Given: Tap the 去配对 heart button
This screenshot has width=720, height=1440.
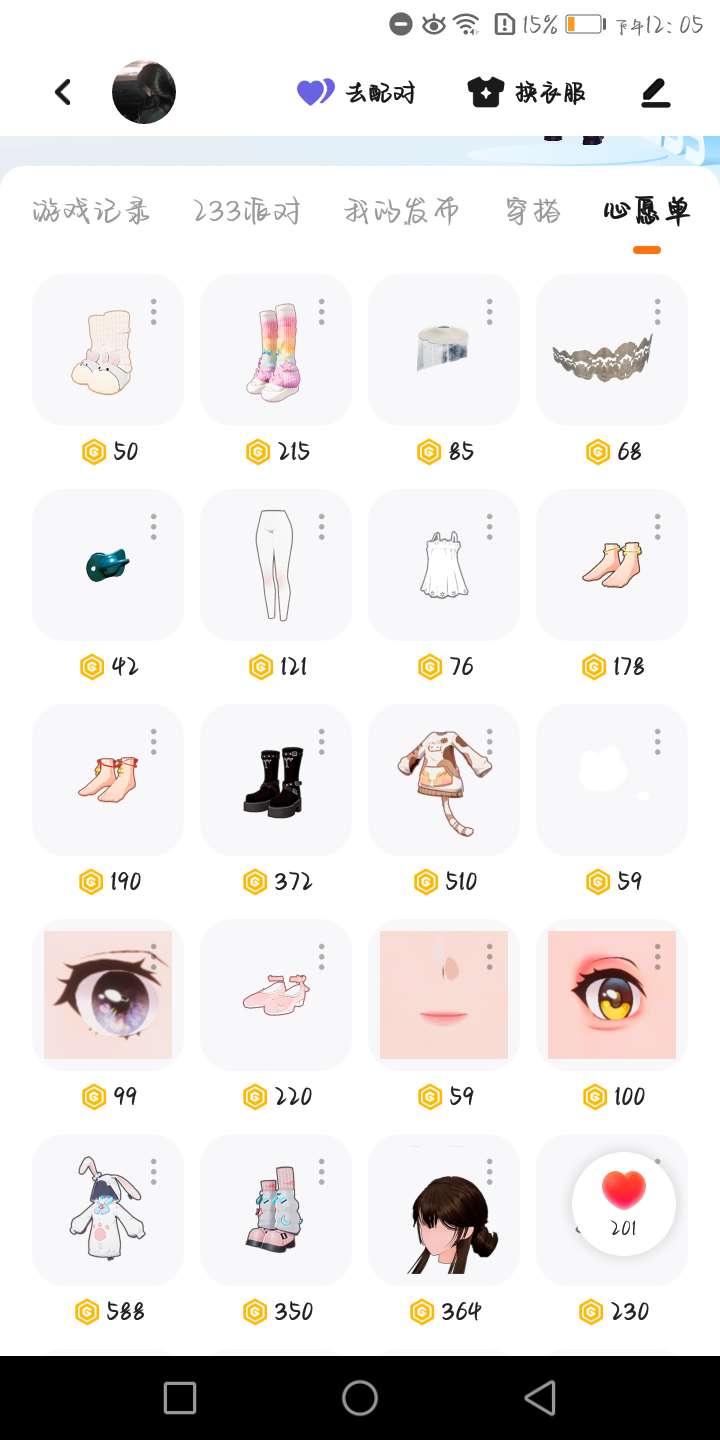Looking at the screenshot, I should point(356,93).
